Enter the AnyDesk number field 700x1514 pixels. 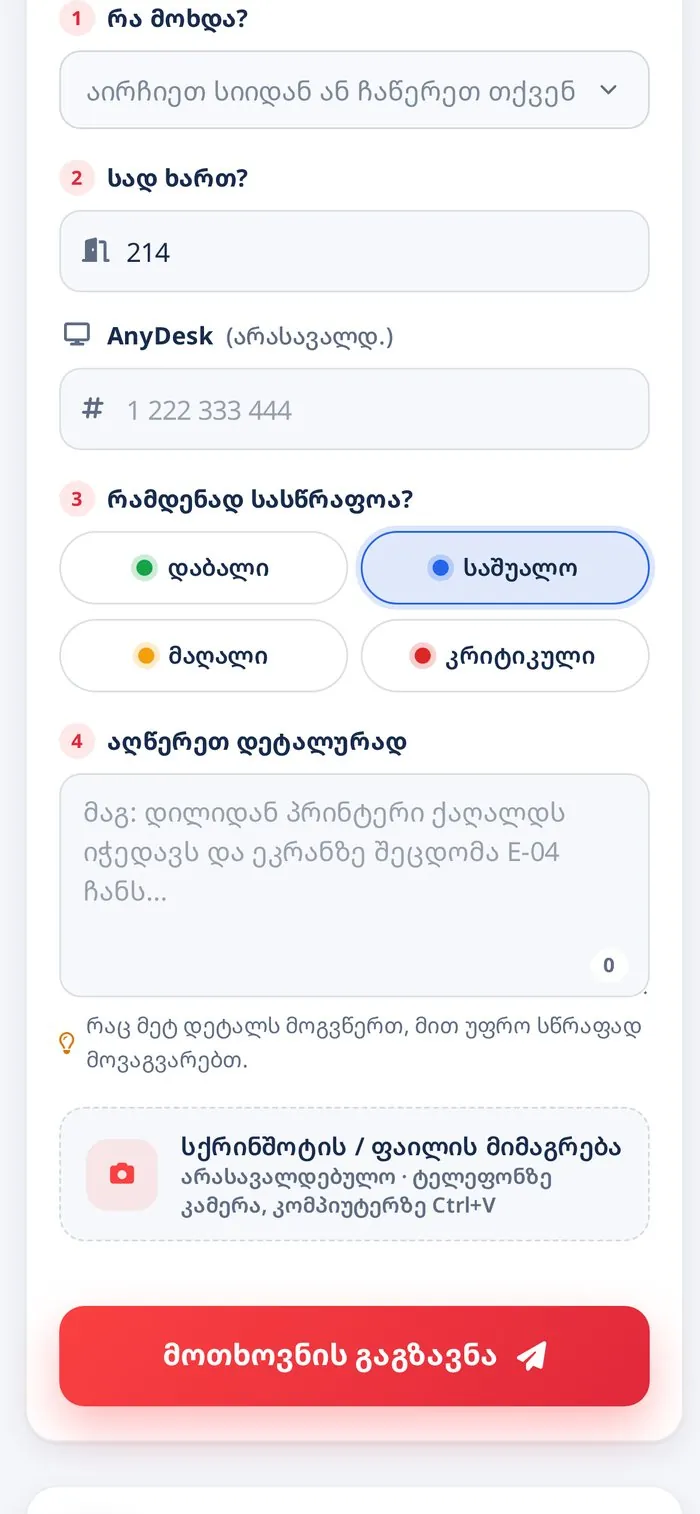(x=354, y=409)
